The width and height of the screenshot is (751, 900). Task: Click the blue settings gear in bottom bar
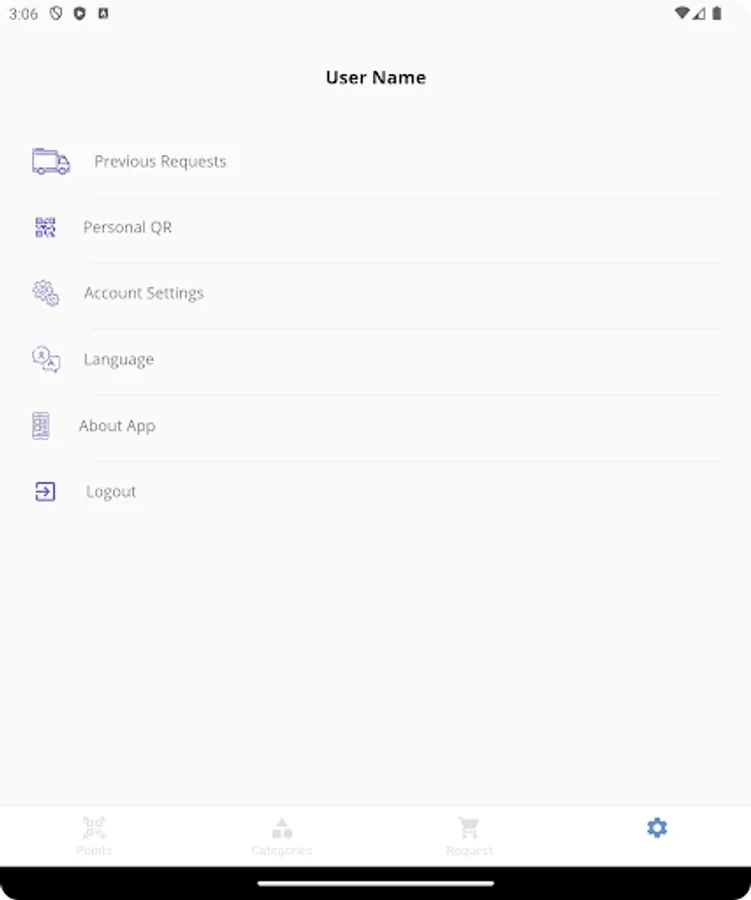[x=657, y=828]
